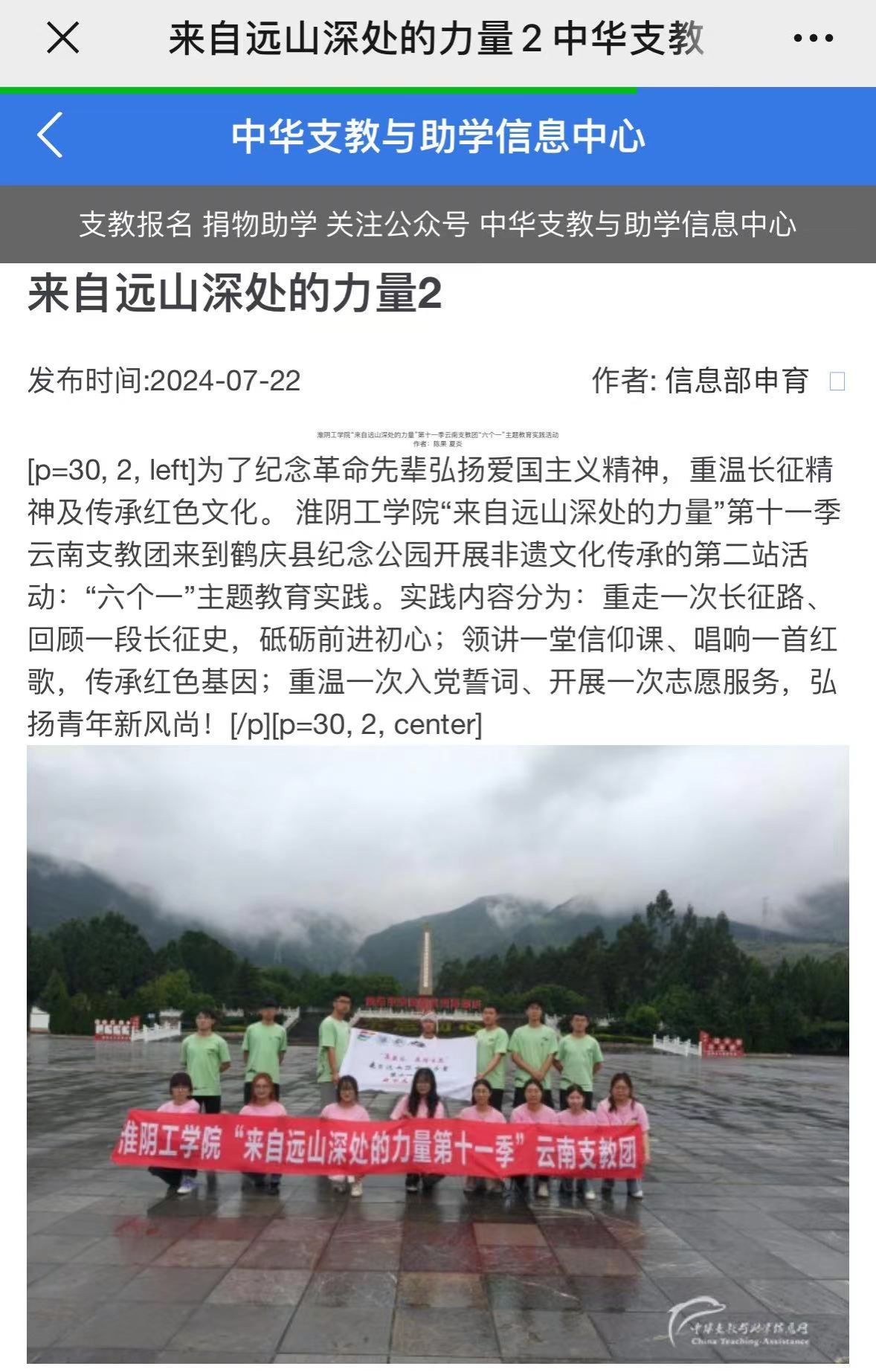The height and width of the screenshot is (1372, 876).
Task: Open the 支教报名 link
Action: (135, 225)
